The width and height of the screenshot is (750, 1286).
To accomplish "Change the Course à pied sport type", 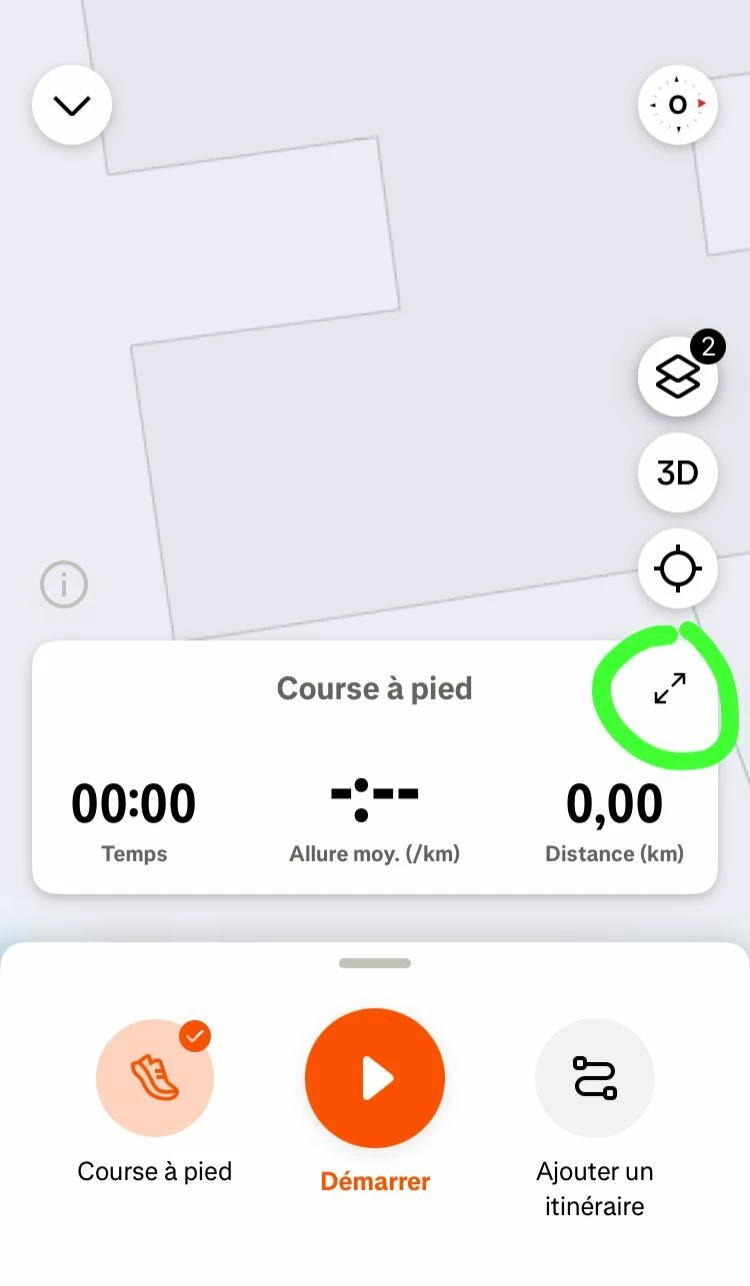I will pyautogui.click(x=155, y=1079).
